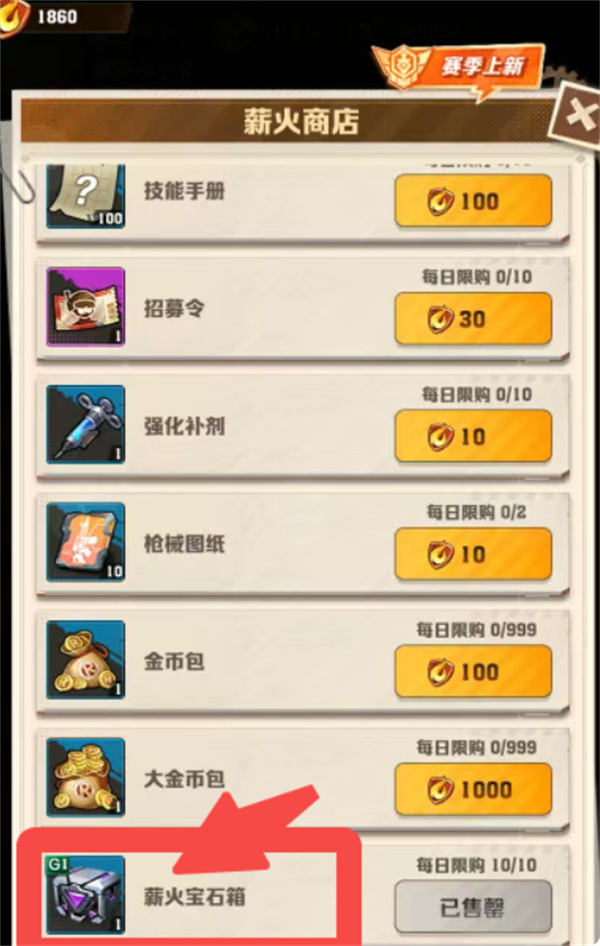
Task: Open the 赛季上新 season banner
Action: (459, 70)
